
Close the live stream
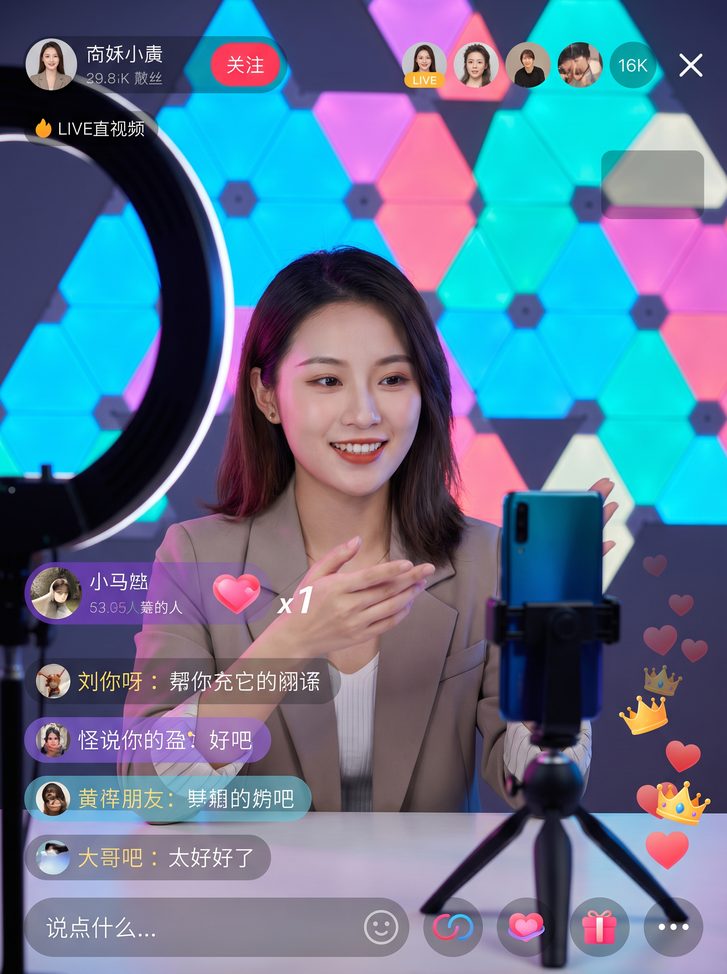[690, 65]
